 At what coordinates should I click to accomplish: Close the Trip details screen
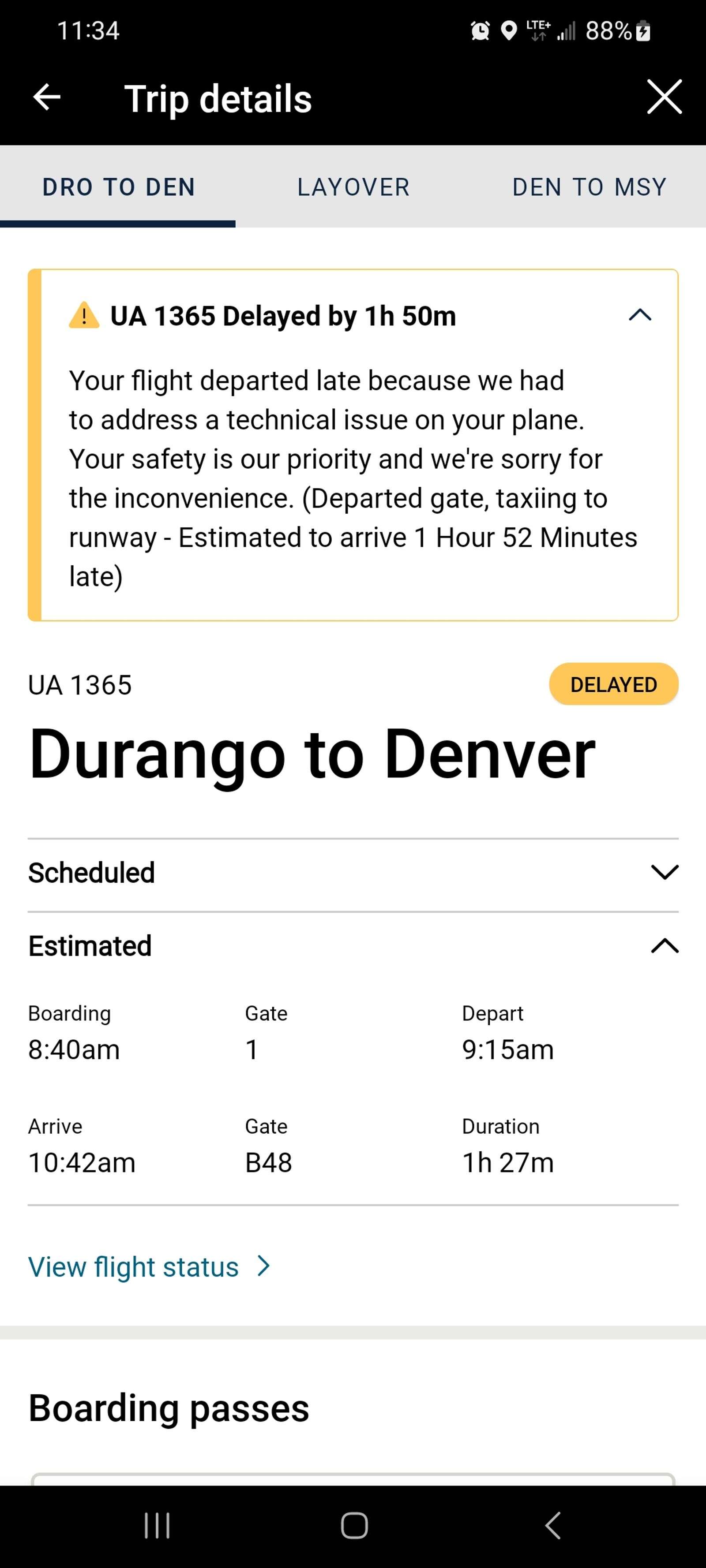tap(664, 97)
